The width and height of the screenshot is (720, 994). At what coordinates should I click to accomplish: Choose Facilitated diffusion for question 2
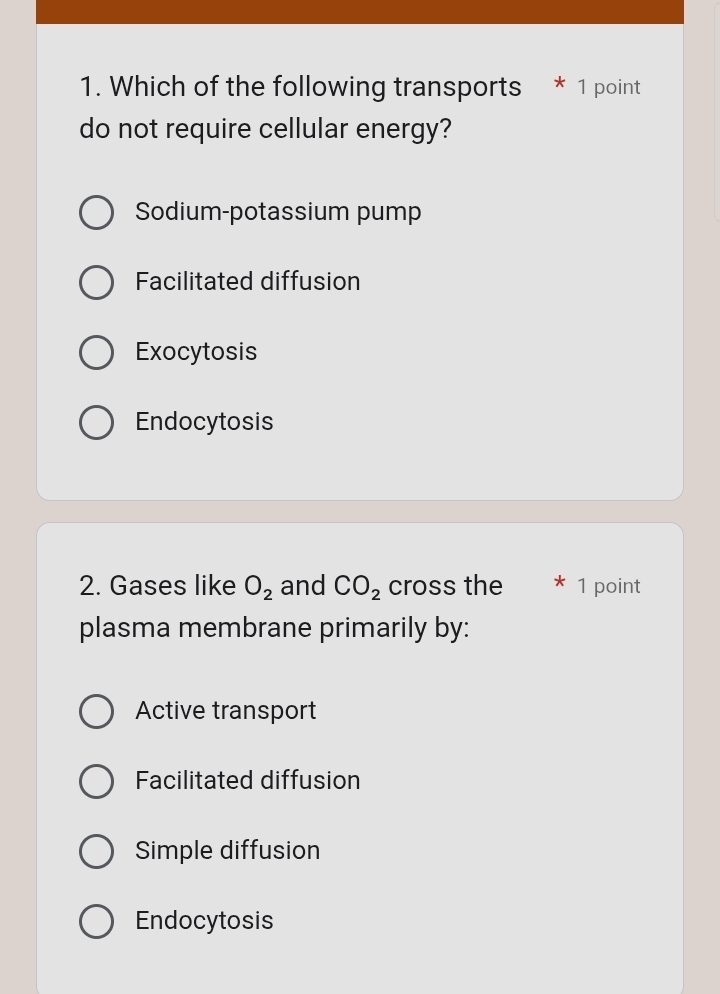point(97,781)
